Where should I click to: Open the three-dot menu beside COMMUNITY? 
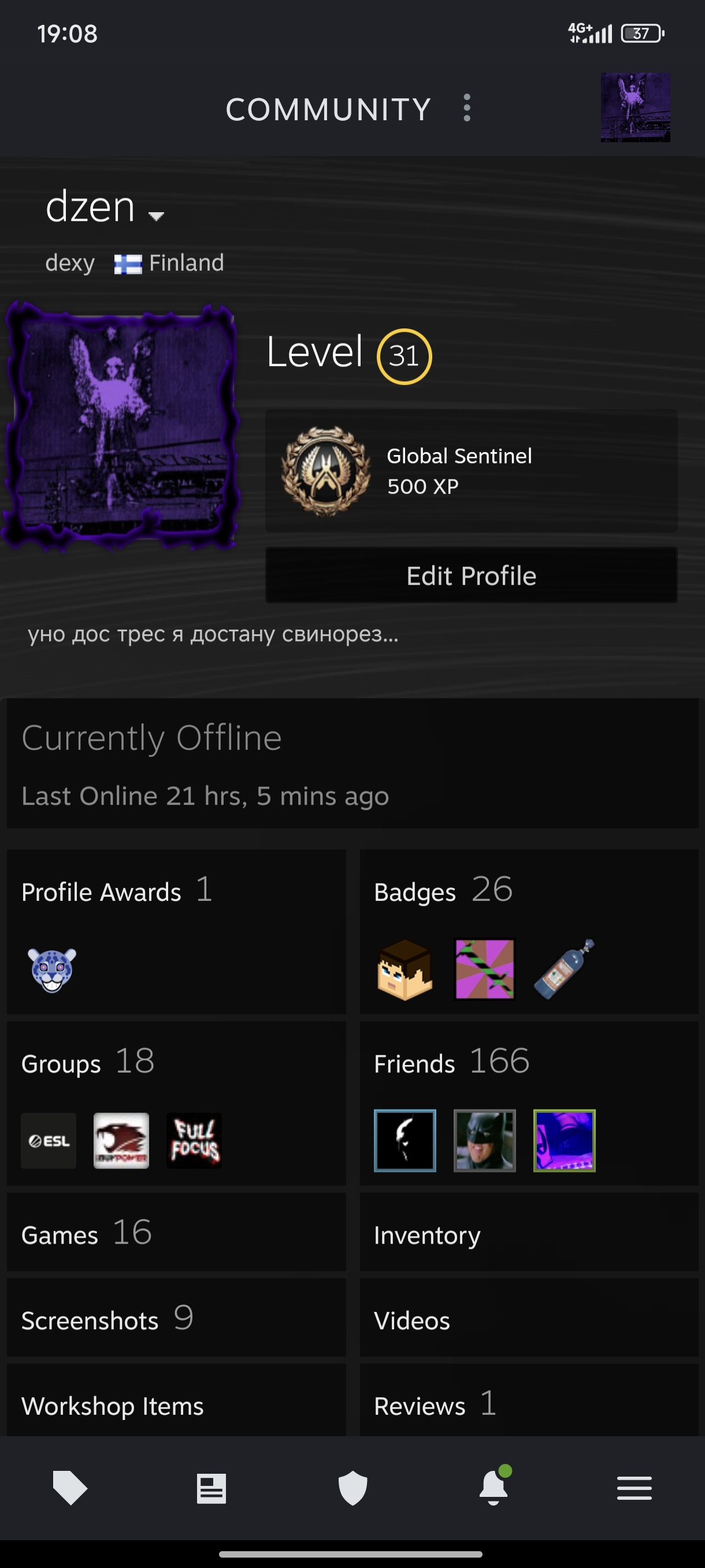(x=466, y=108)
